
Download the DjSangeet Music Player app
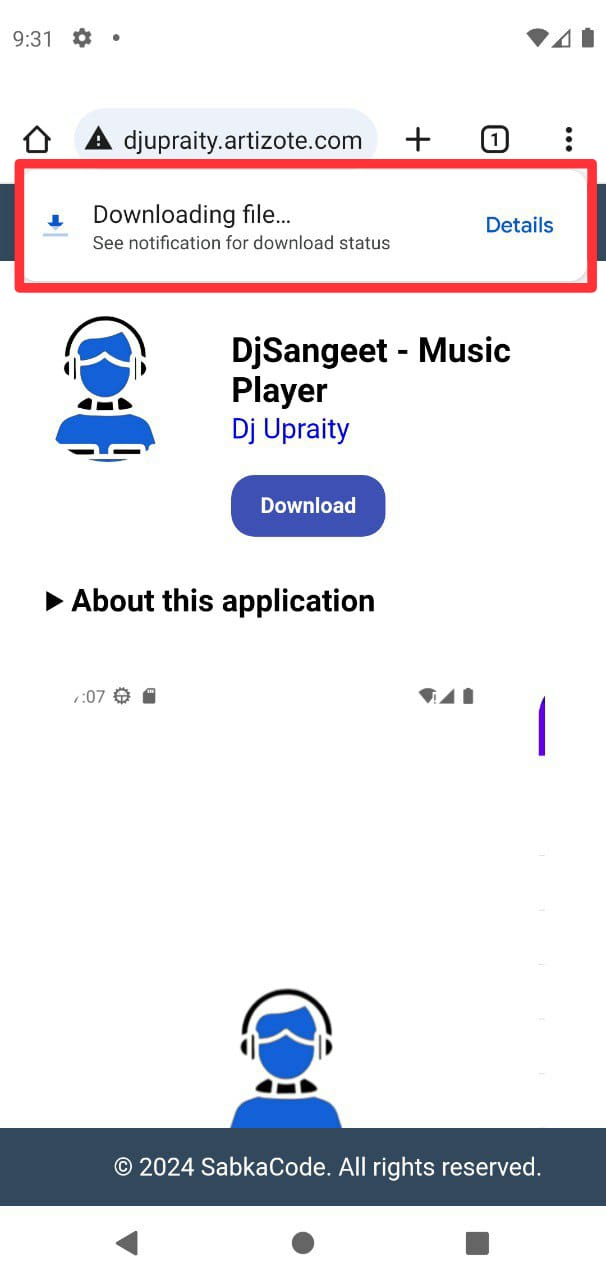pos(308,505)
